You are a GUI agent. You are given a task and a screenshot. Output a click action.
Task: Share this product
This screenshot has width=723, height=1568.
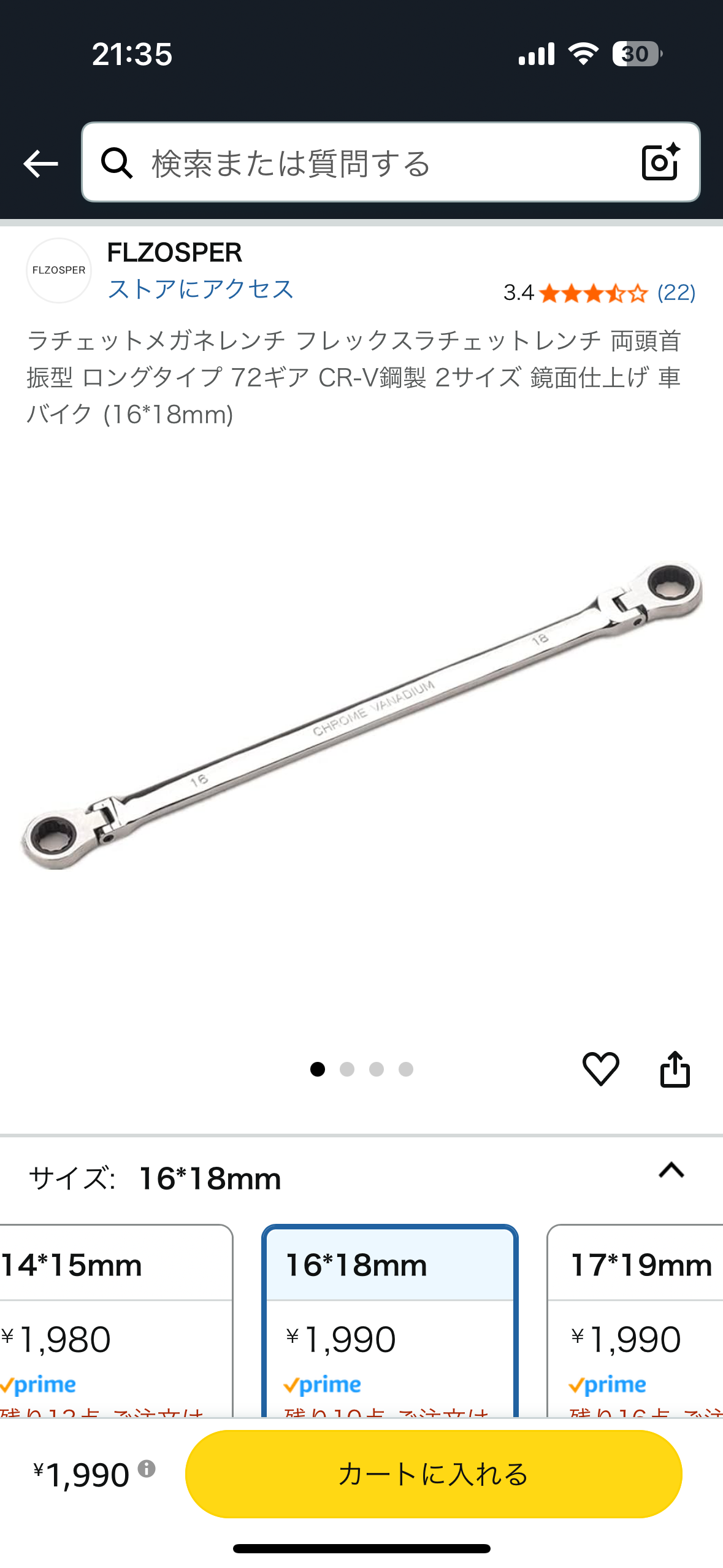[675, 1069]
